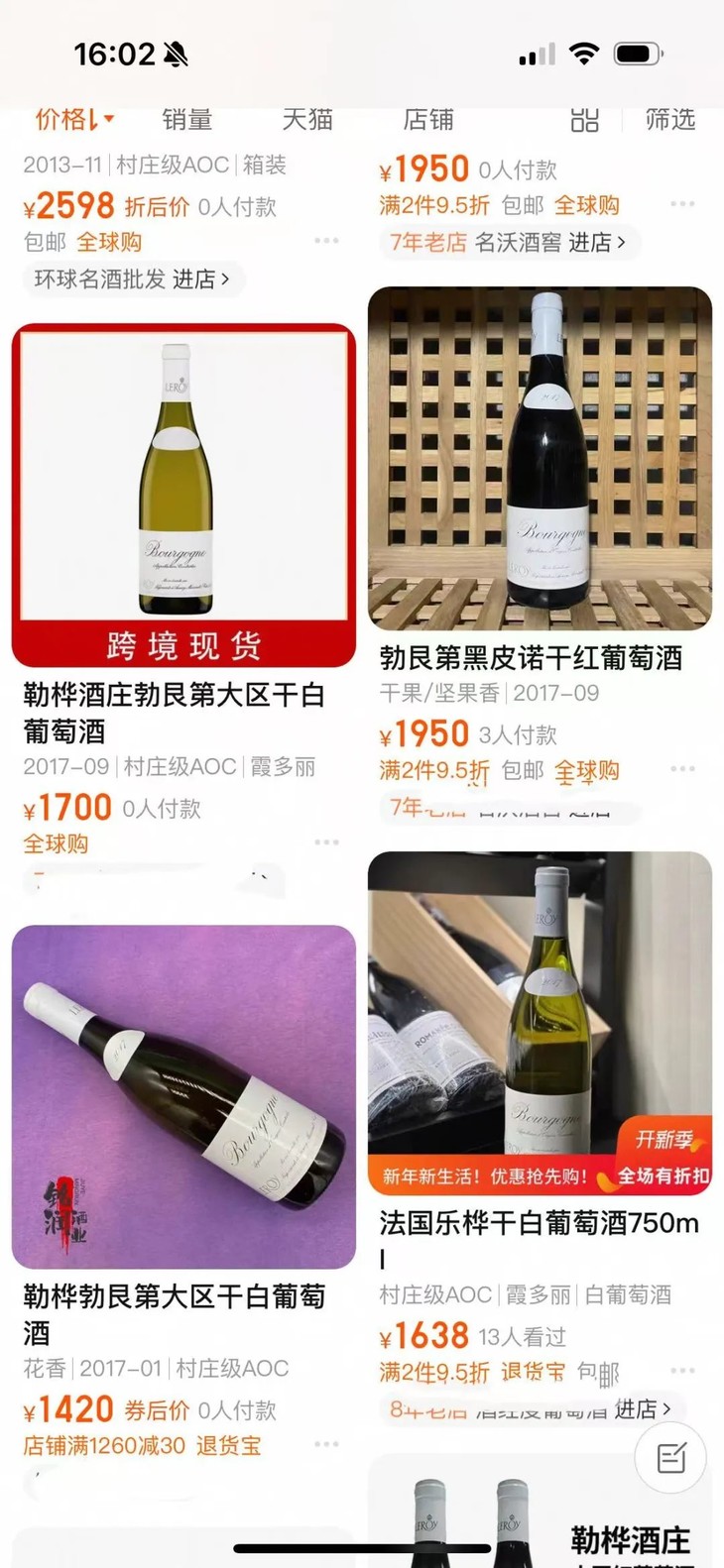Filter by 天猫 listings
The height and width of the screenshot is (1568, 724).
306,120
